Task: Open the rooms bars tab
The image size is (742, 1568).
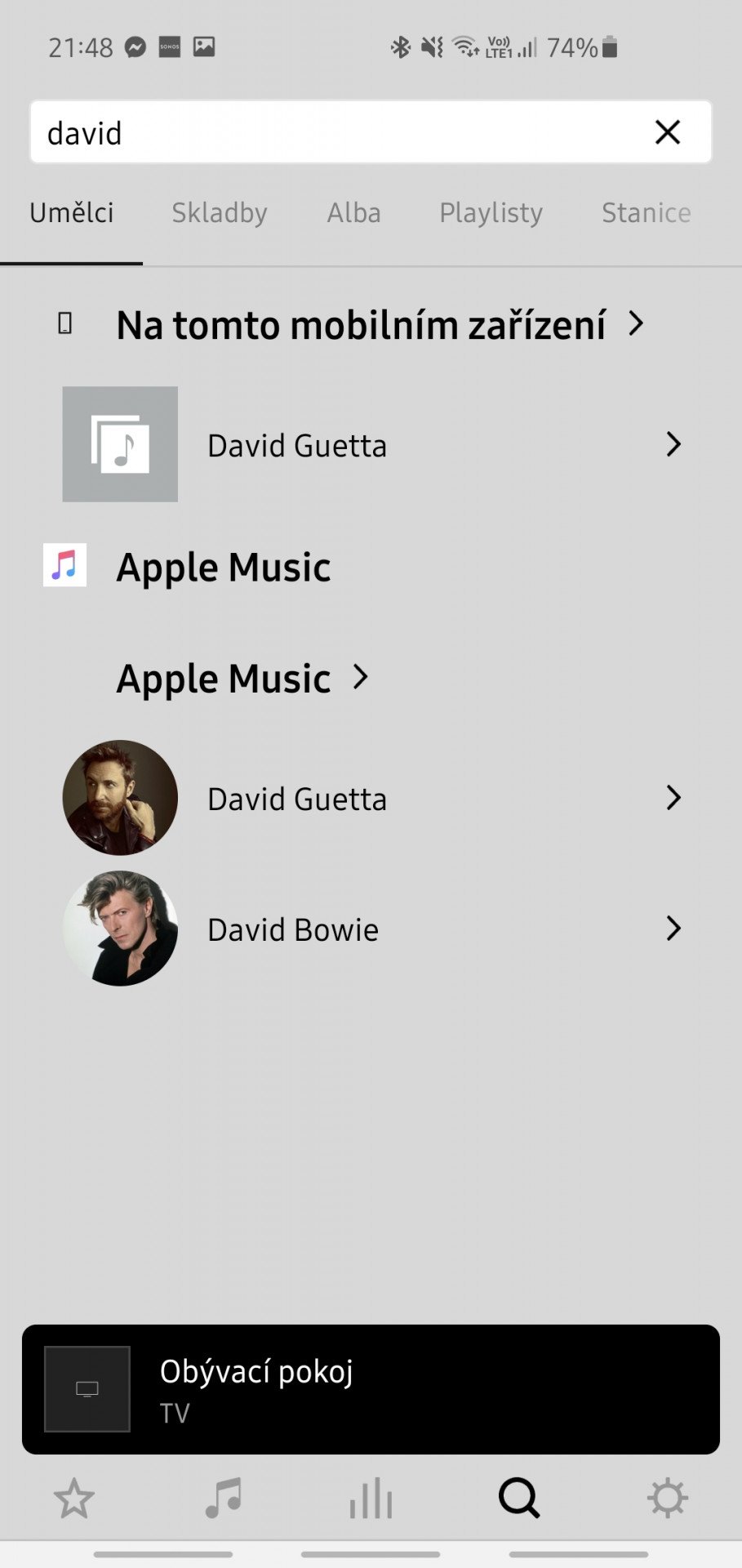Action: 371,1499
